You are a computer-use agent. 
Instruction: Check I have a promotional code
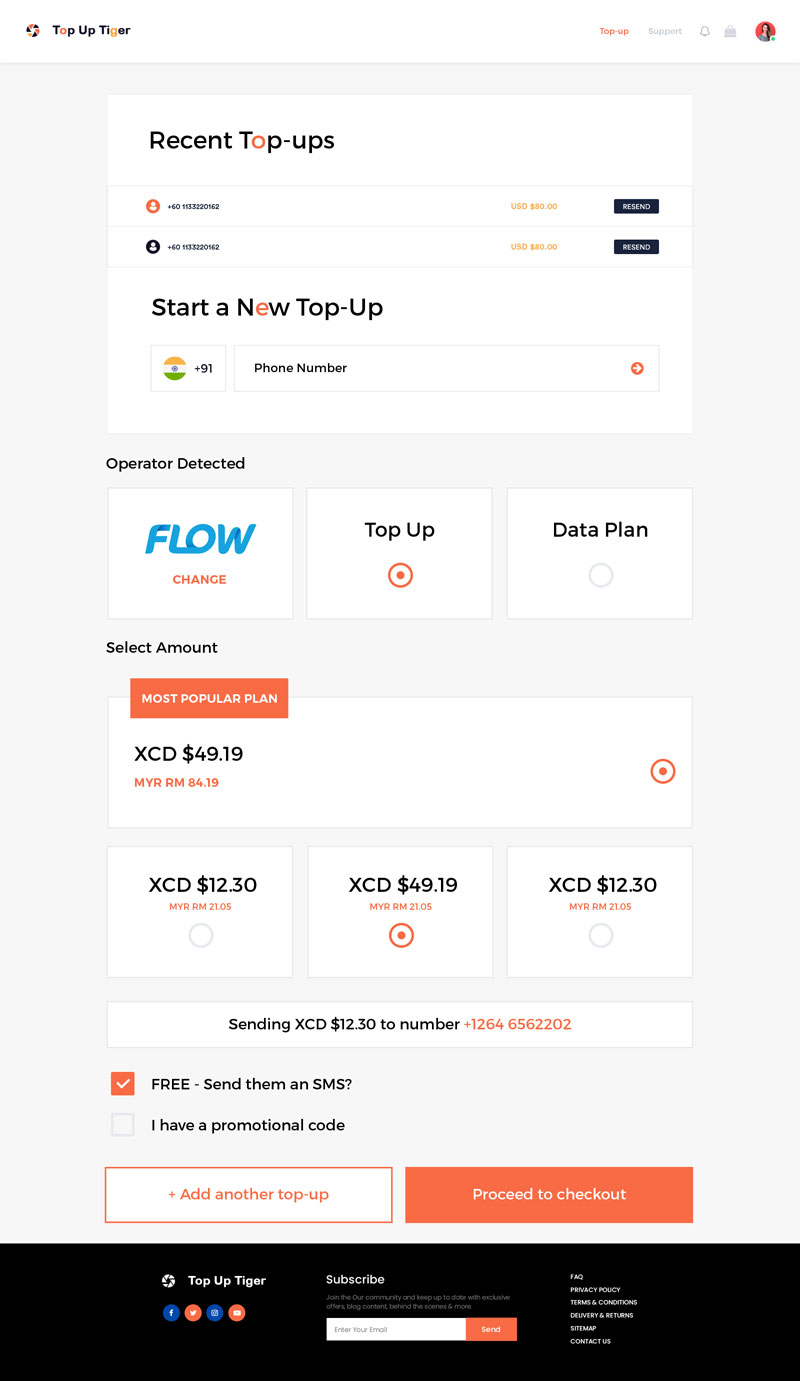point(123,1125)
